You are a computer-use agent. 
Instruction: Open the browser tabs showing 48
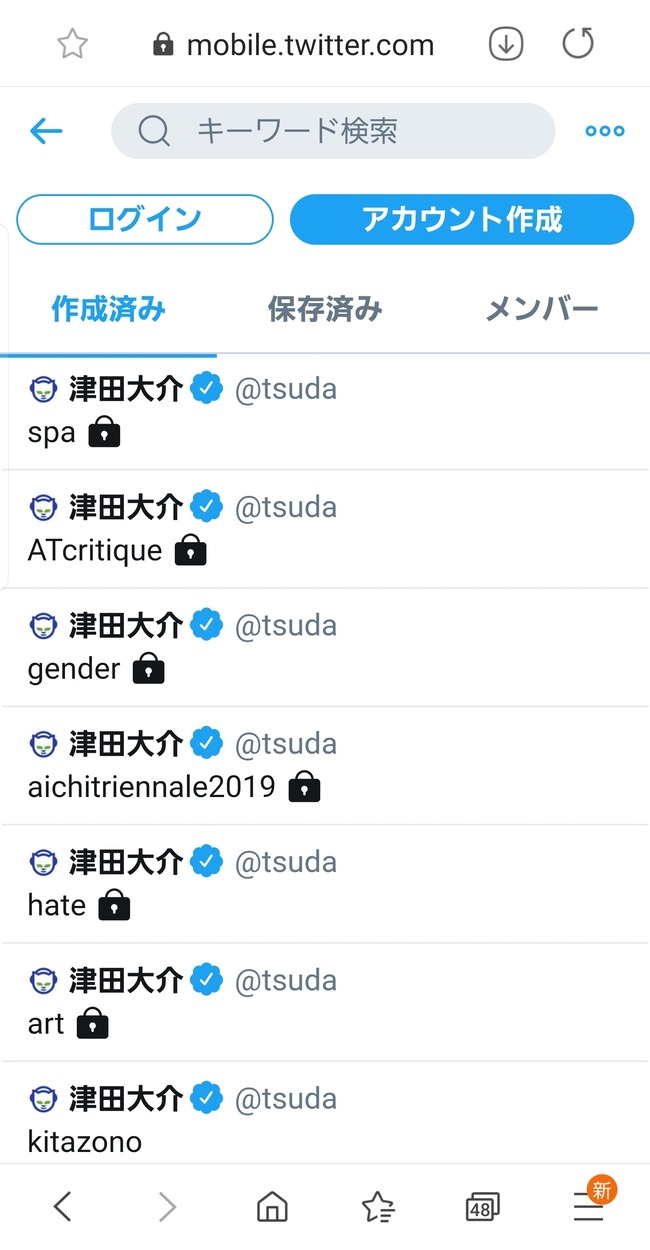click(x=483, y=1208)
